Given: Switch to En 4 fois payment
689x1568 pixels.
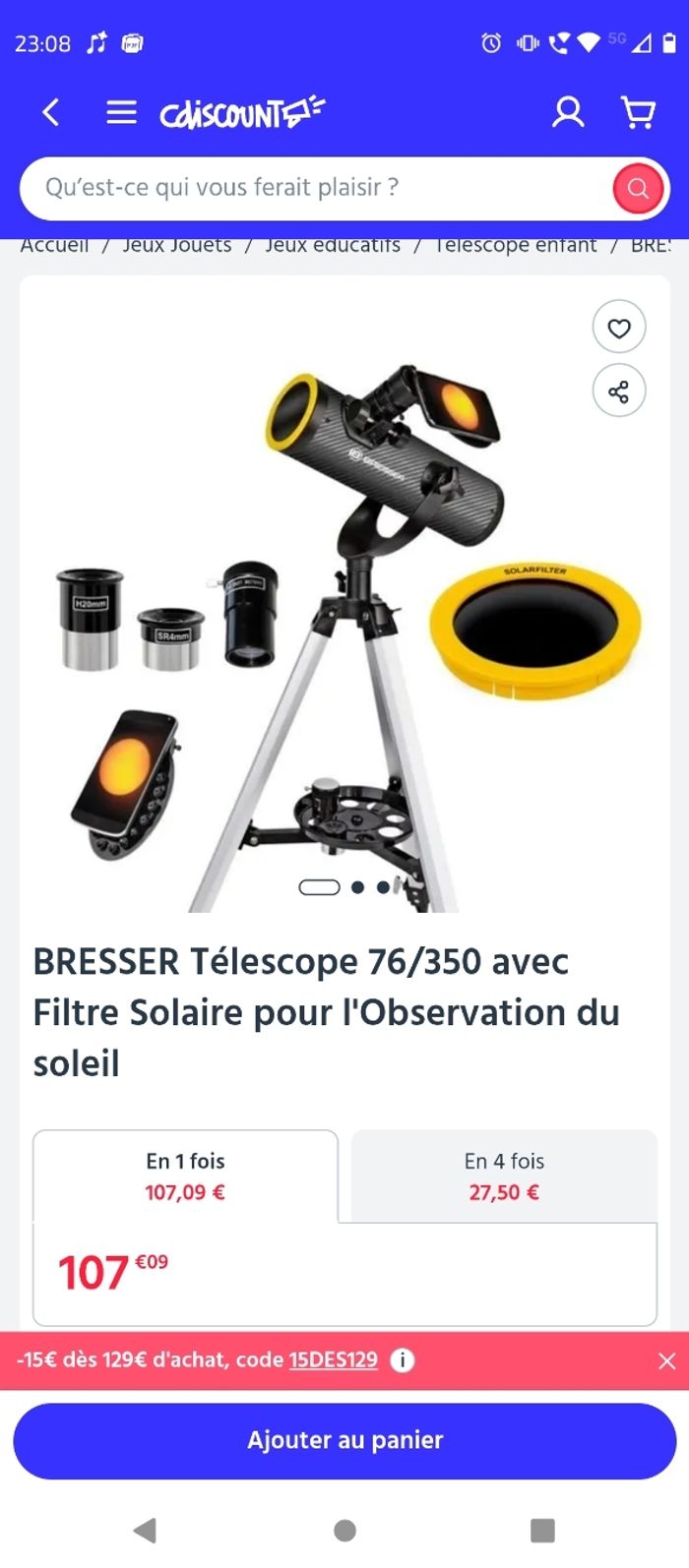Looking at the screenshot, I should coord(504,1176).
